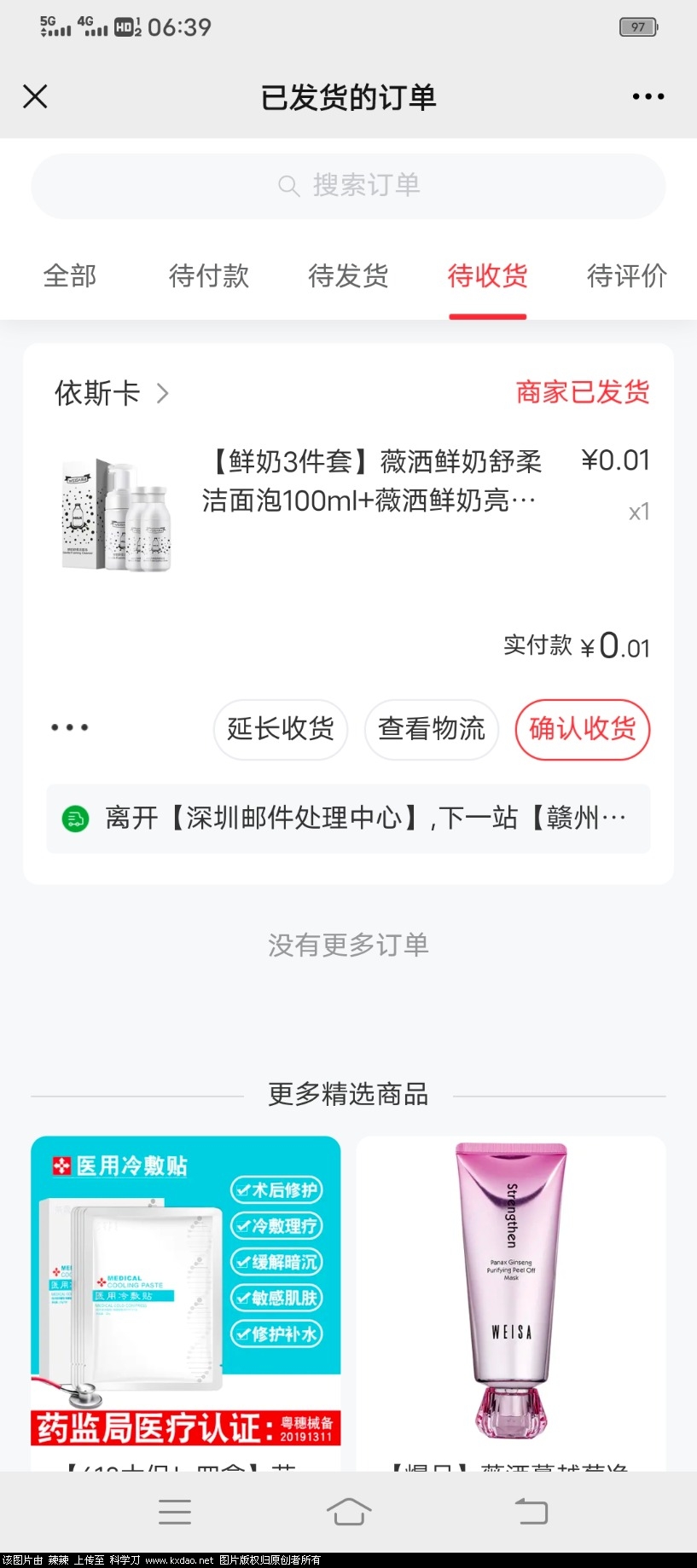The height and width of the screenshot is (1568, 697).
Task: Switch to the 待付款 tab
Action: [209, 276]
